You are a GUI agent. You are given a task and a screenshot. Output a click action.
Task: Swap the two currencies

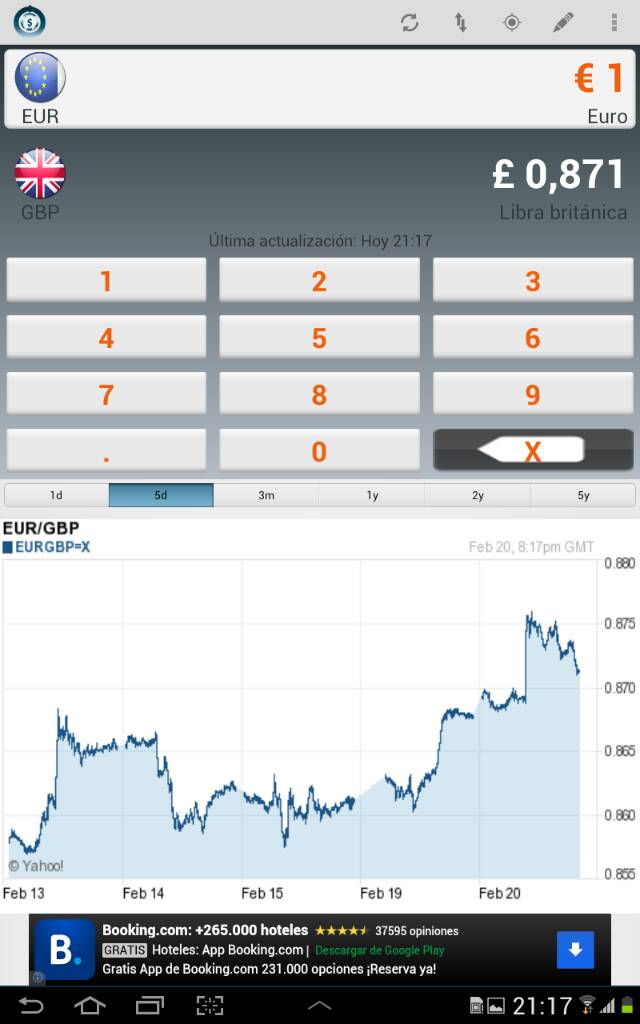tap(460, 23)
